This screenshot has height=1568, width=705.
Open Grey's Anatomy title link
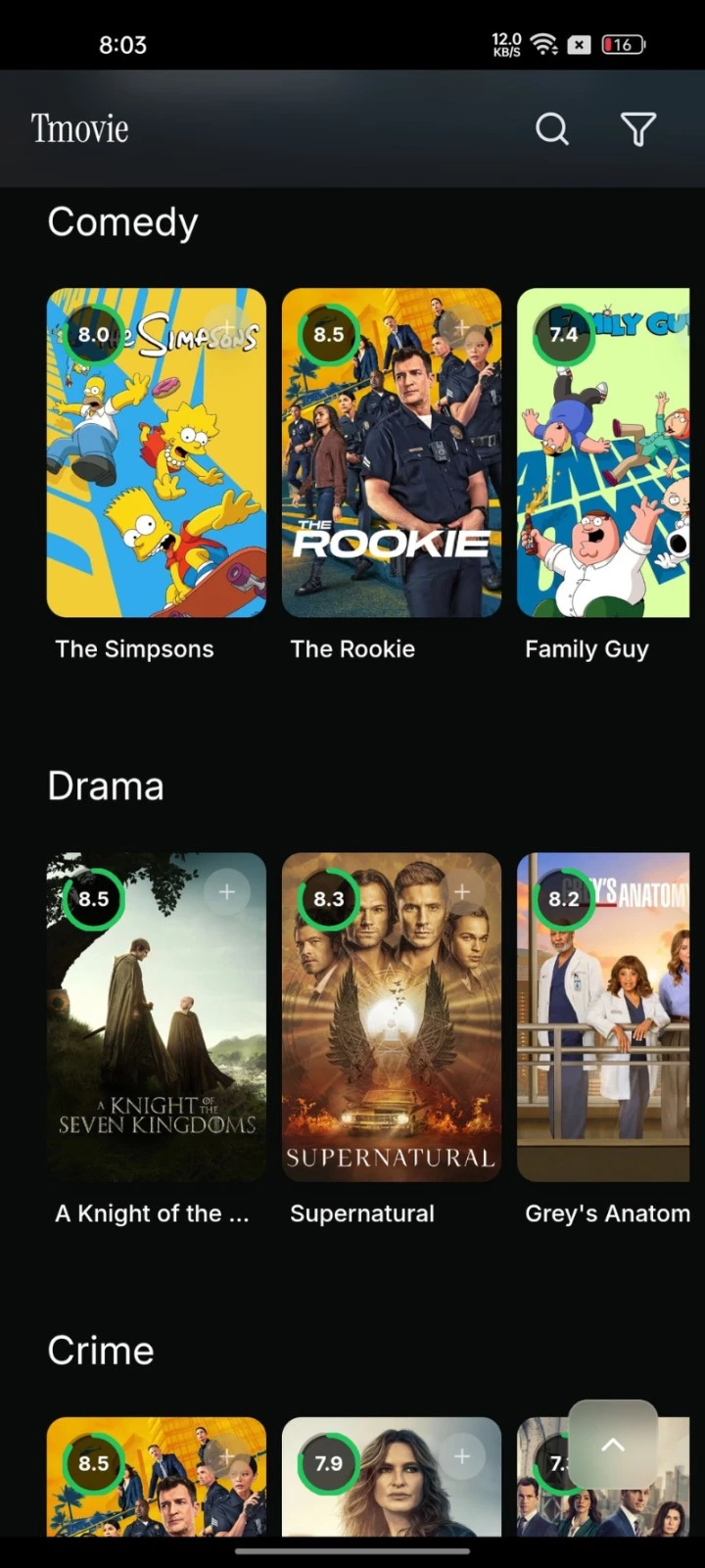pyautogui.click(x=607, y=1212)
